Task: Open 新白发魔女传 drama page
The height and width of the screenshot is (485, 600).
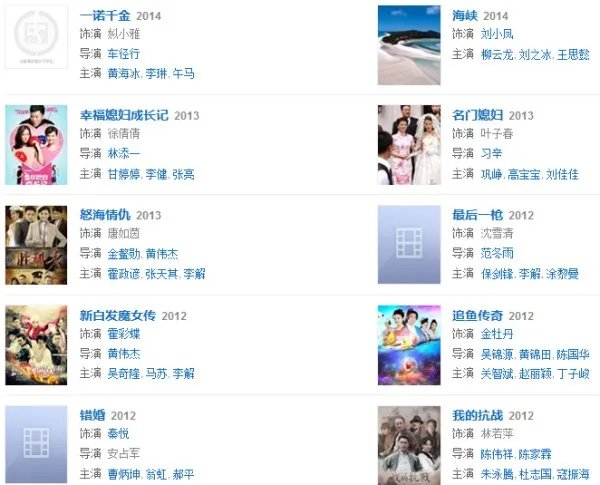Action: point(118,315)
